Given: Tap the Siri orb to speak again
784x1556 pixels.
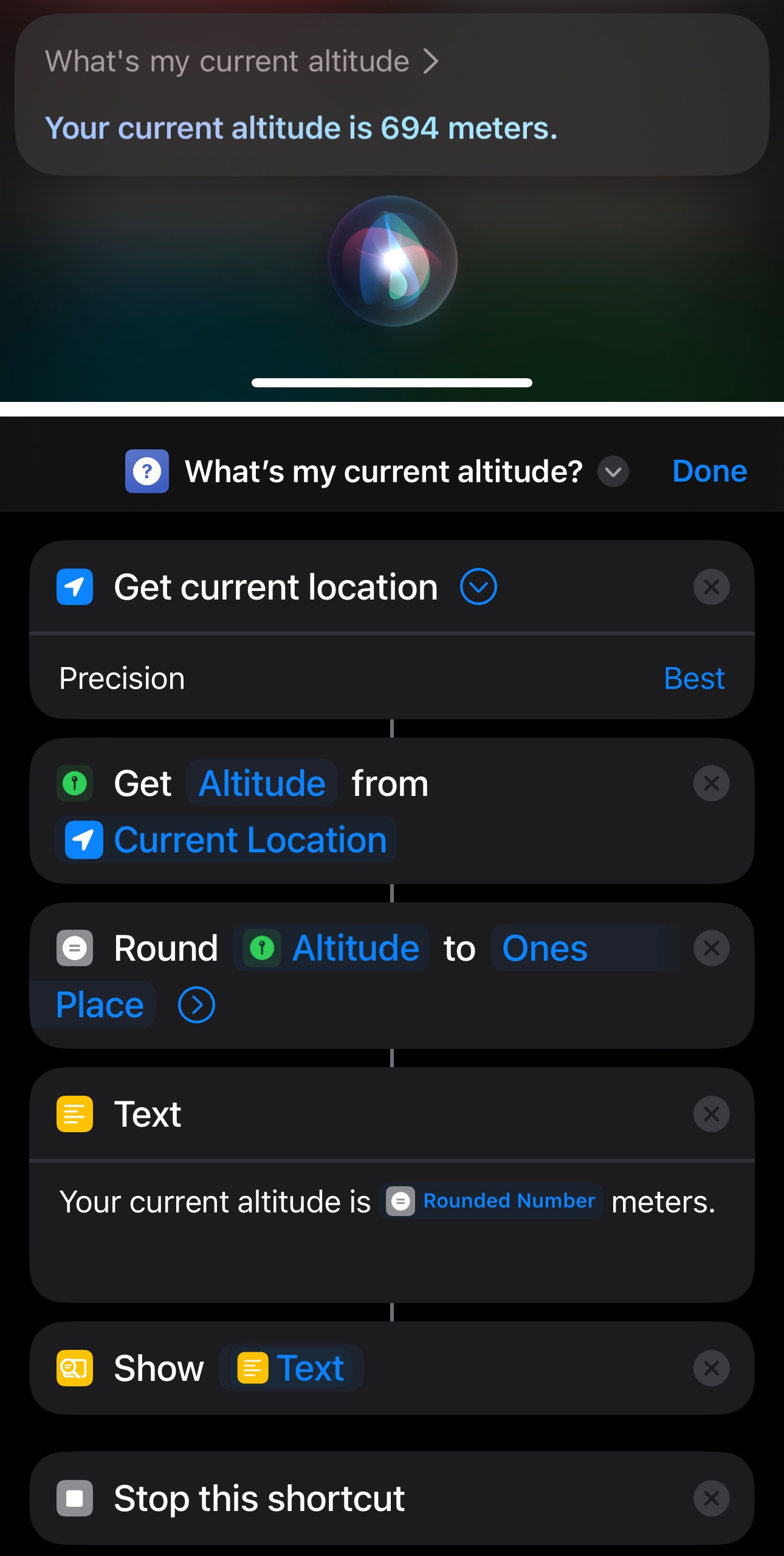Looking at the screenshot, I should pos(393,261).
